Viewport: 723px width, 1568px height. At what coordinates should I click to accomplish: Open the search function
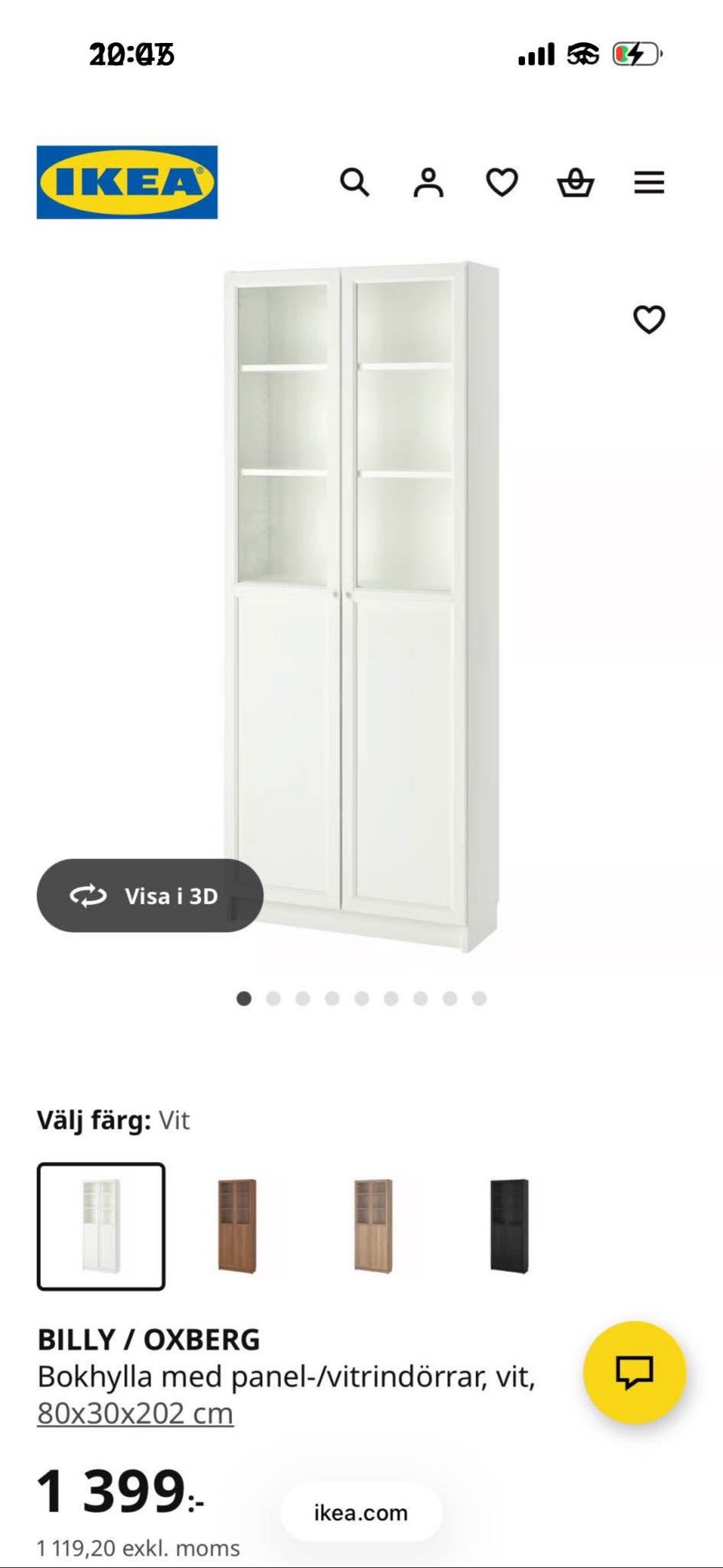pos(355,182)
